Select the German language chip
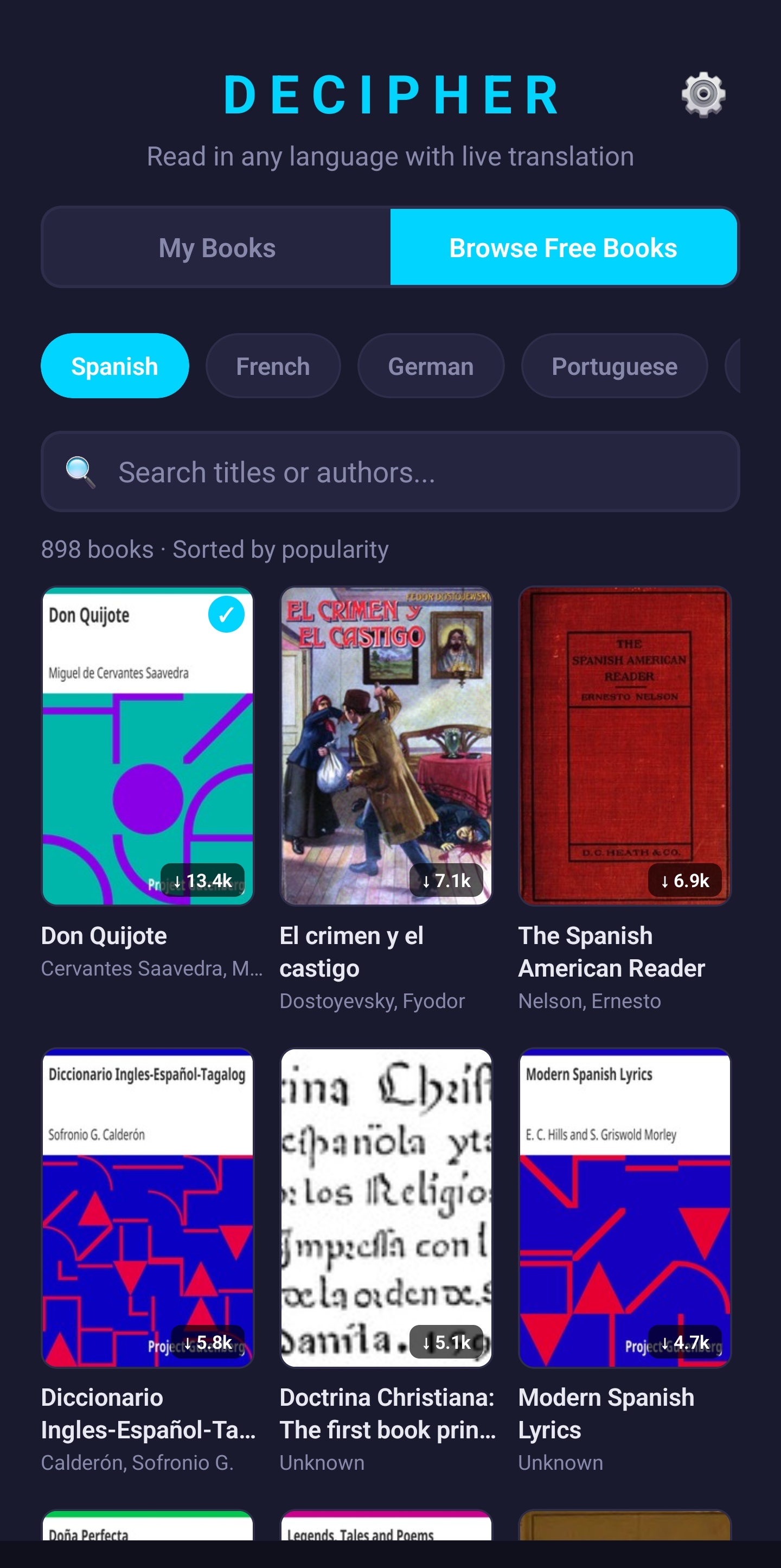The width and height of the screenshot is (781, 1568). pyautogui.click(x=430, y=366)
